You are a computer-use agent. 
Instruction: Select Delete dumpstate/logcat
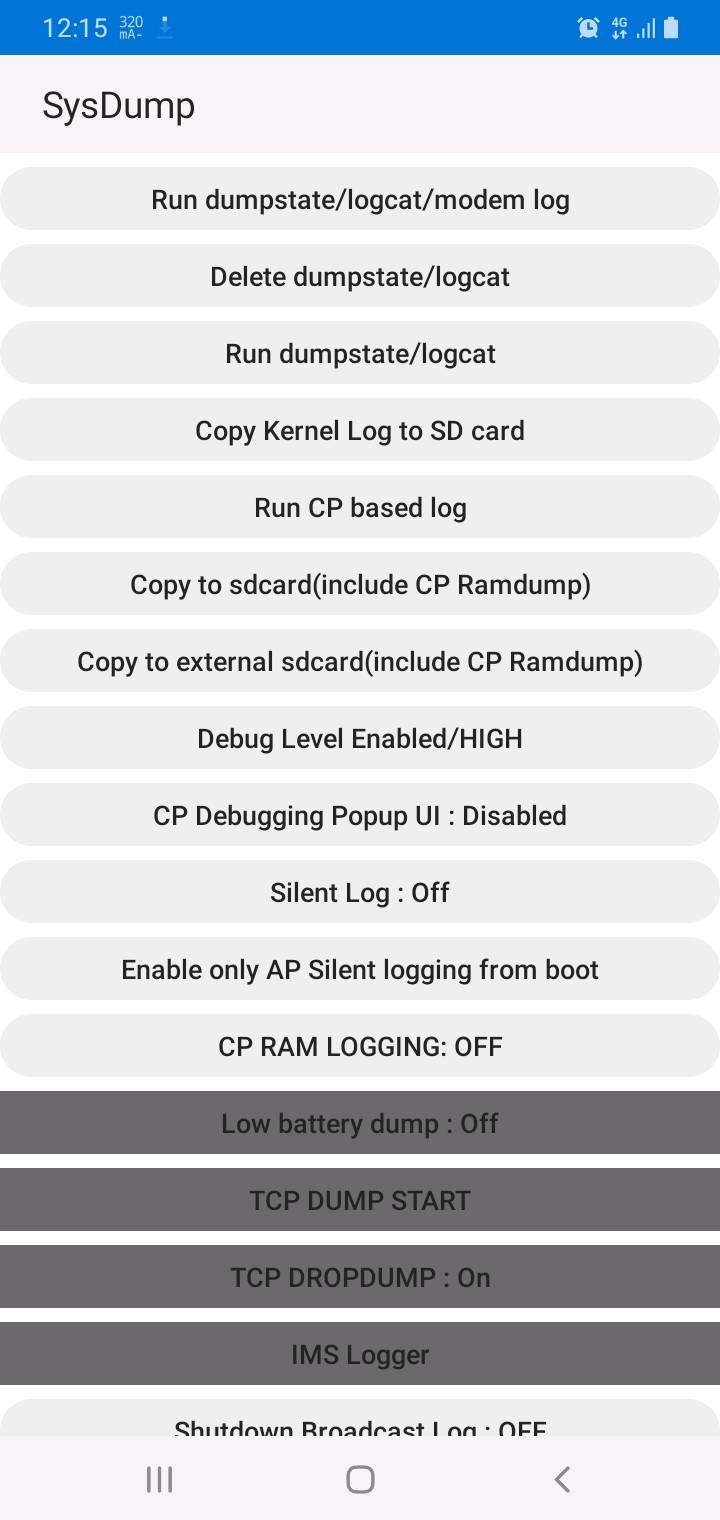[x=360, y=277]
